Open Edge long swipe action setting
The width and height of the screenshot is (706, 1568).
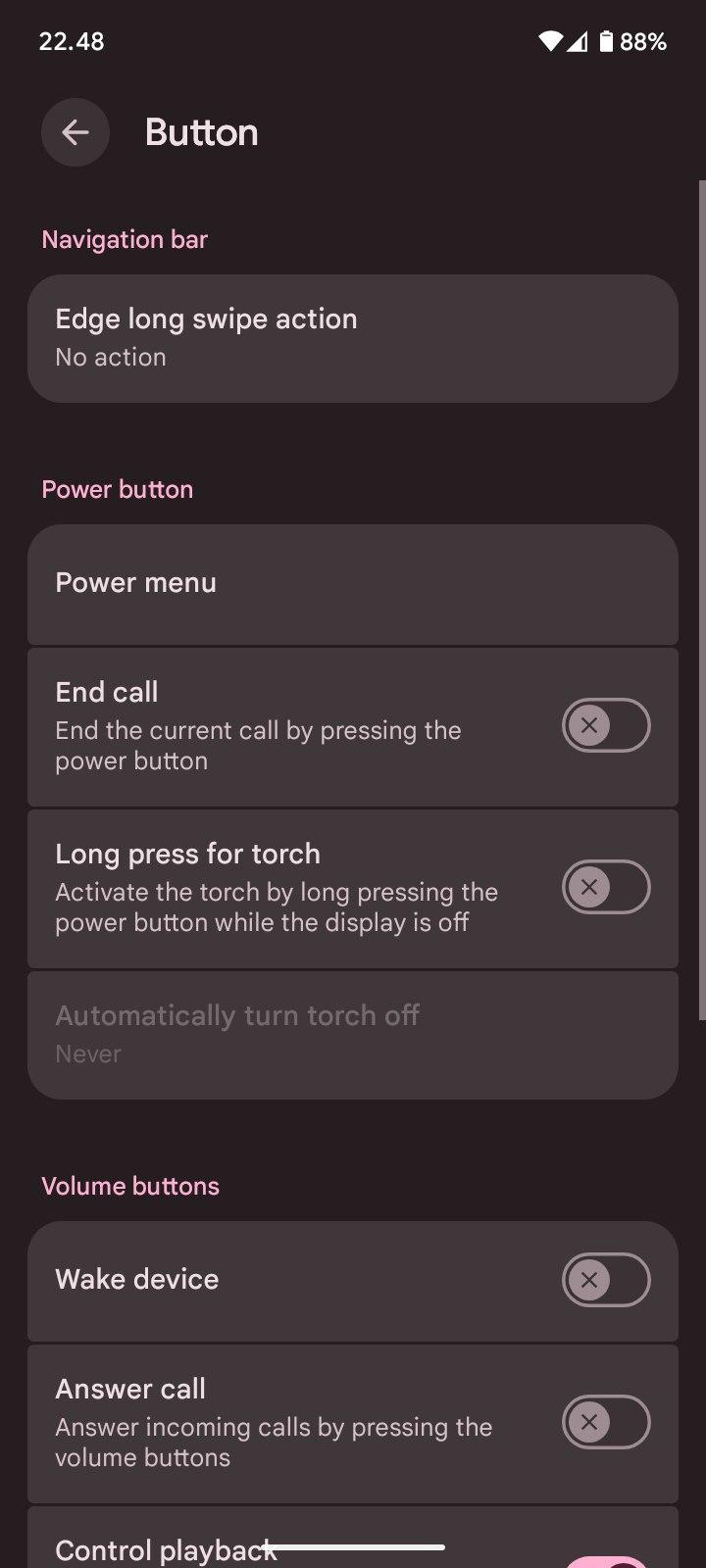[x=353, y=338]
